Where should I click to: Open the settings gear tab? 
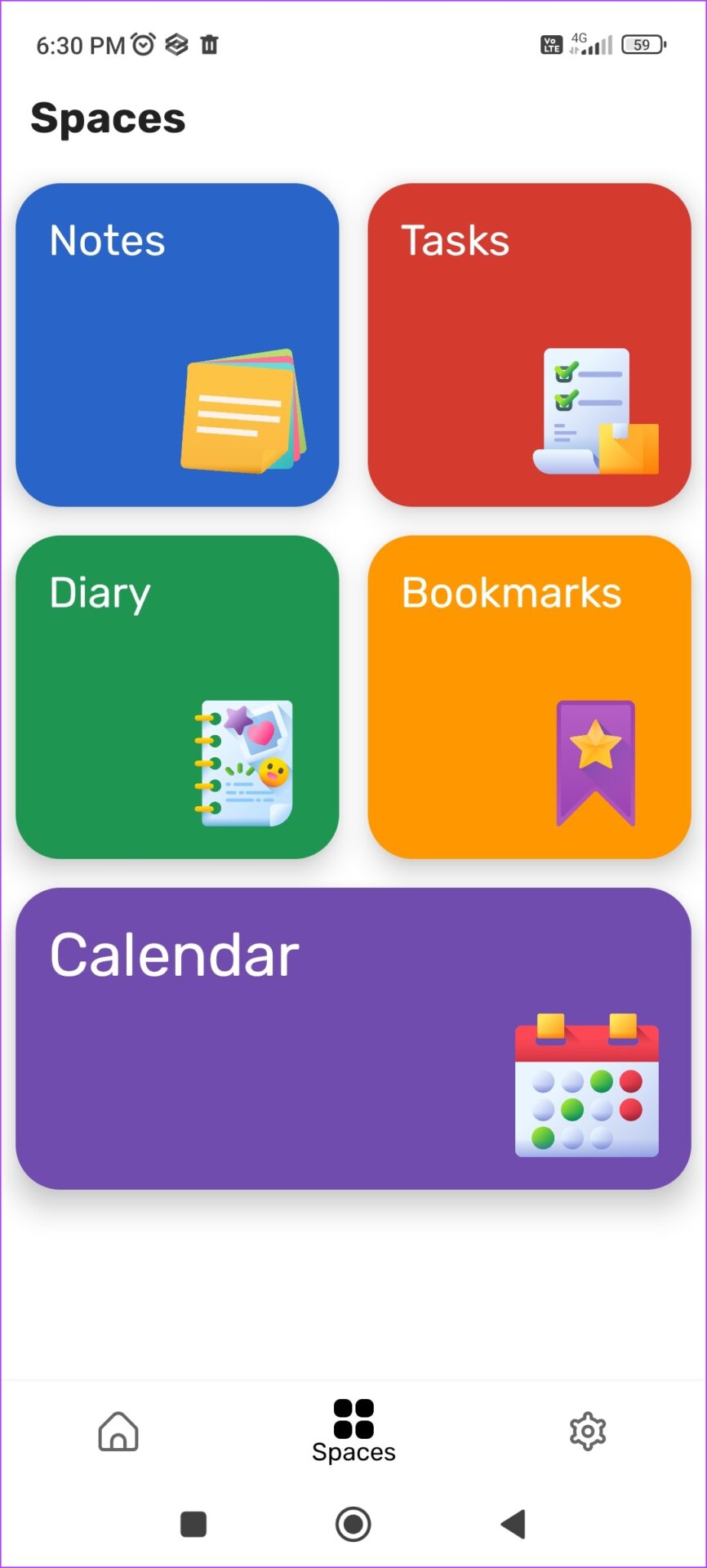point(588,1431)
